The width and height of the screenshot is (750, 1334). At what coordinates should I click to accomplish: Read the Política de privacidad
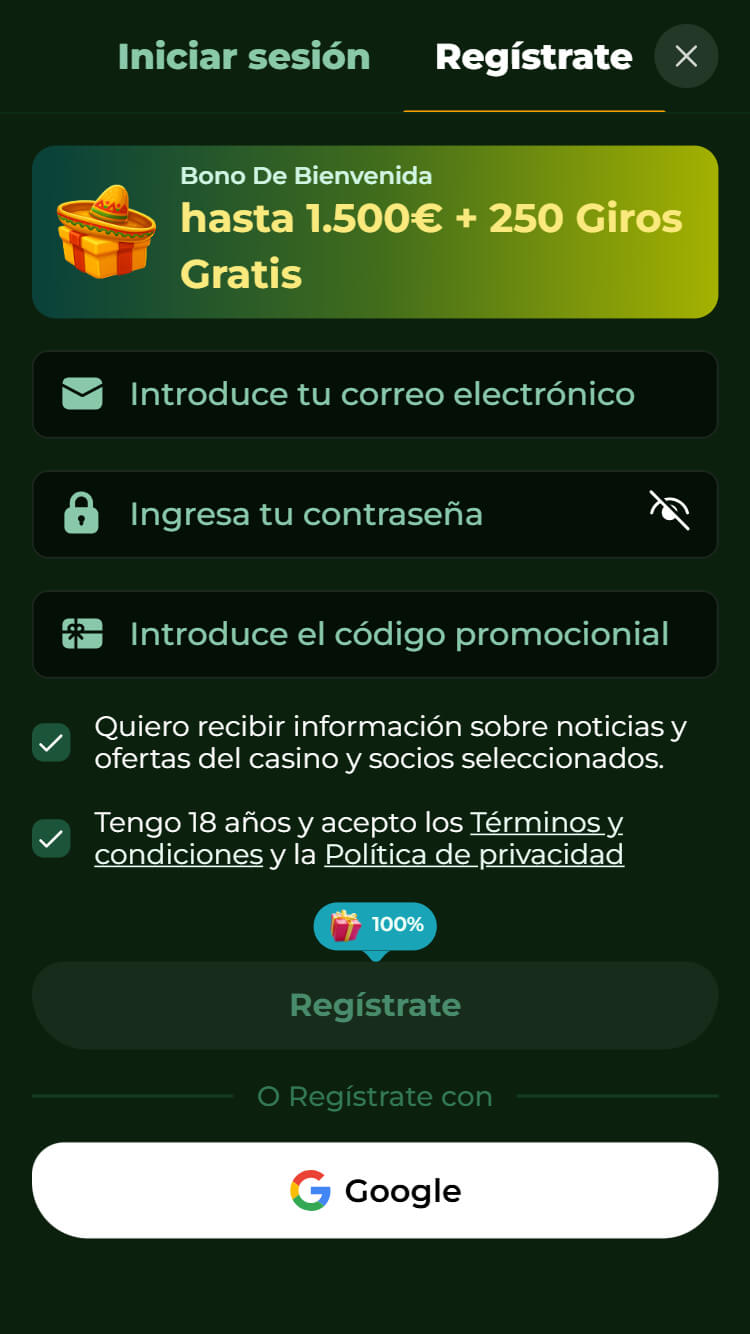tap(474, 855)
